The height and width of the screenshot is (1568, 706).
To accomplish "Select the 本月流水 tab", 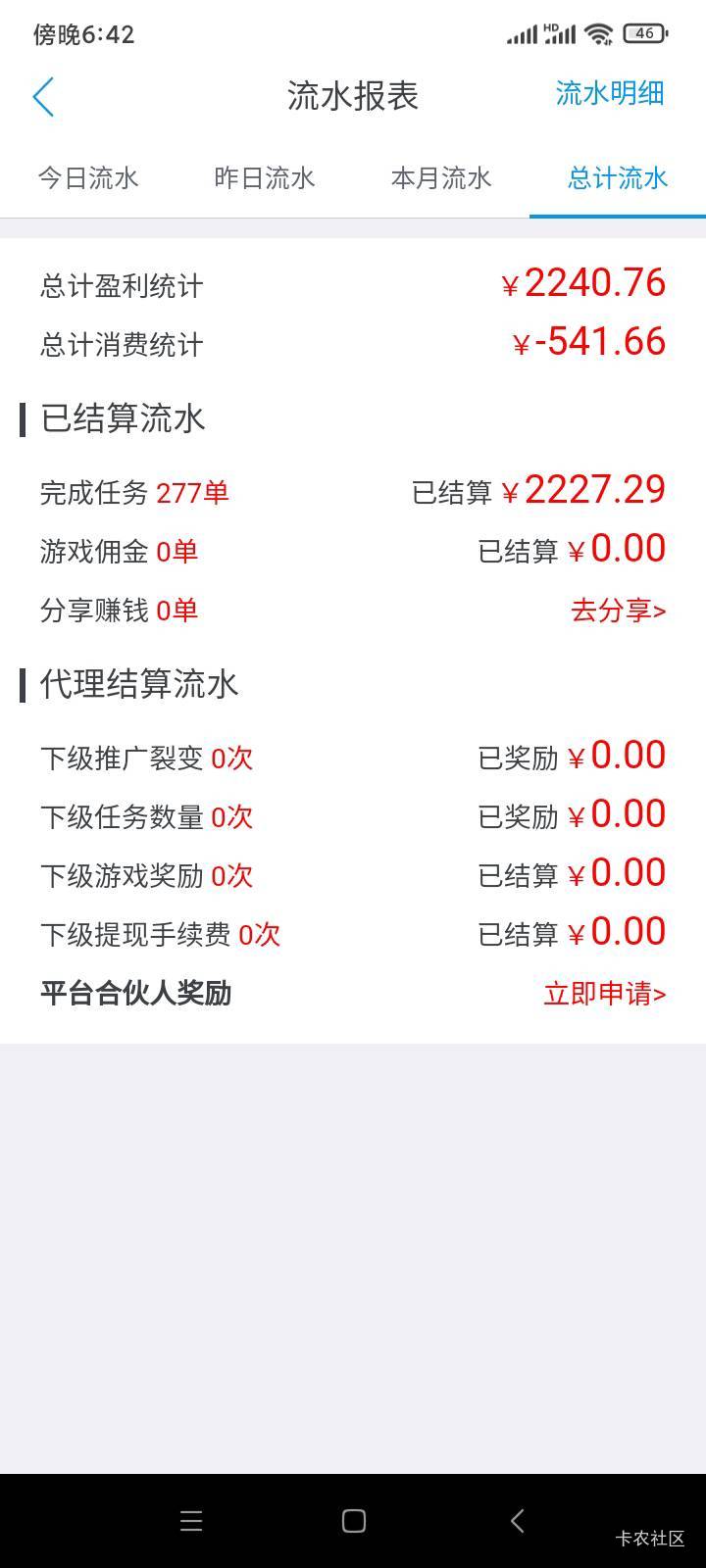I will click(x=441, y=178).
